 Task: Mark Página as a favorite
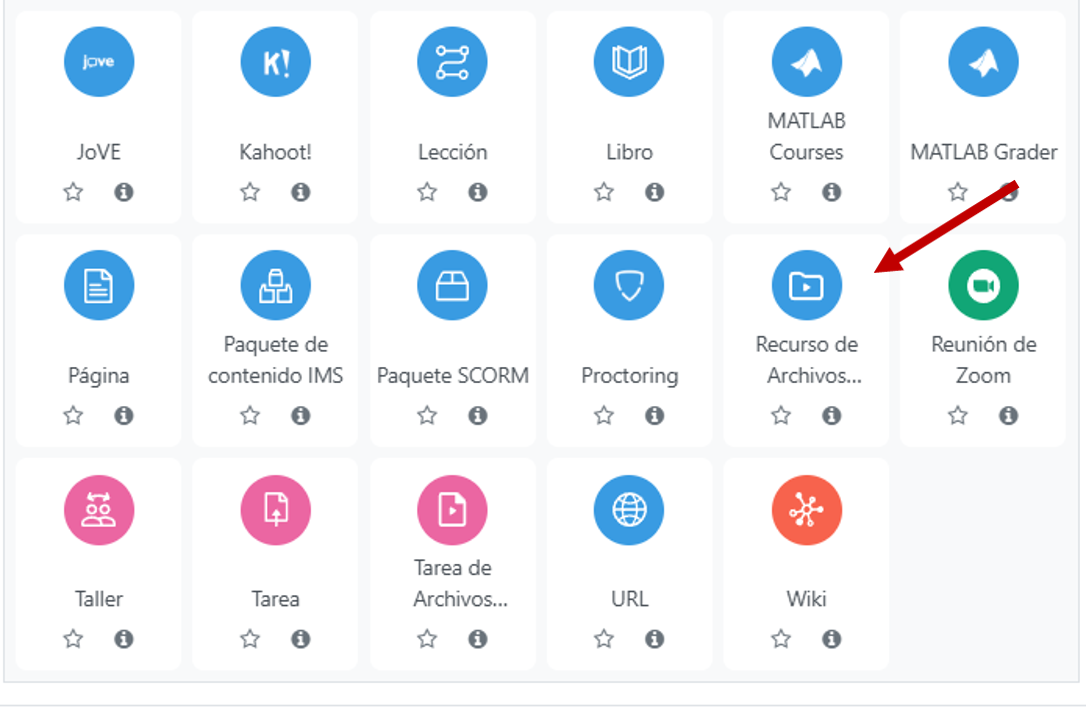(73, 415)
